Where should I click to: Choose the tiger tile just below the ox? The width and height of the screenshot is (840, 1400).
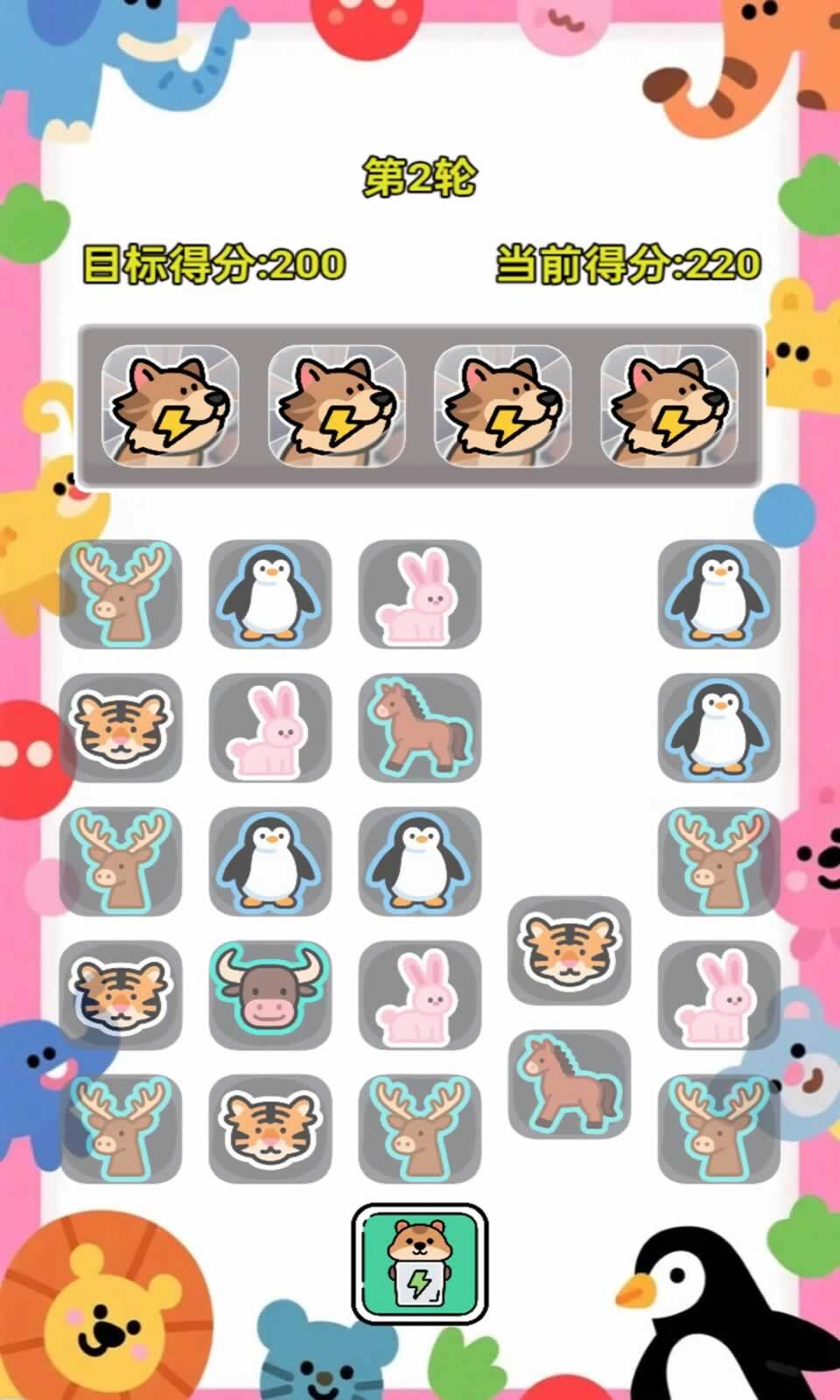coord(269,1129)
